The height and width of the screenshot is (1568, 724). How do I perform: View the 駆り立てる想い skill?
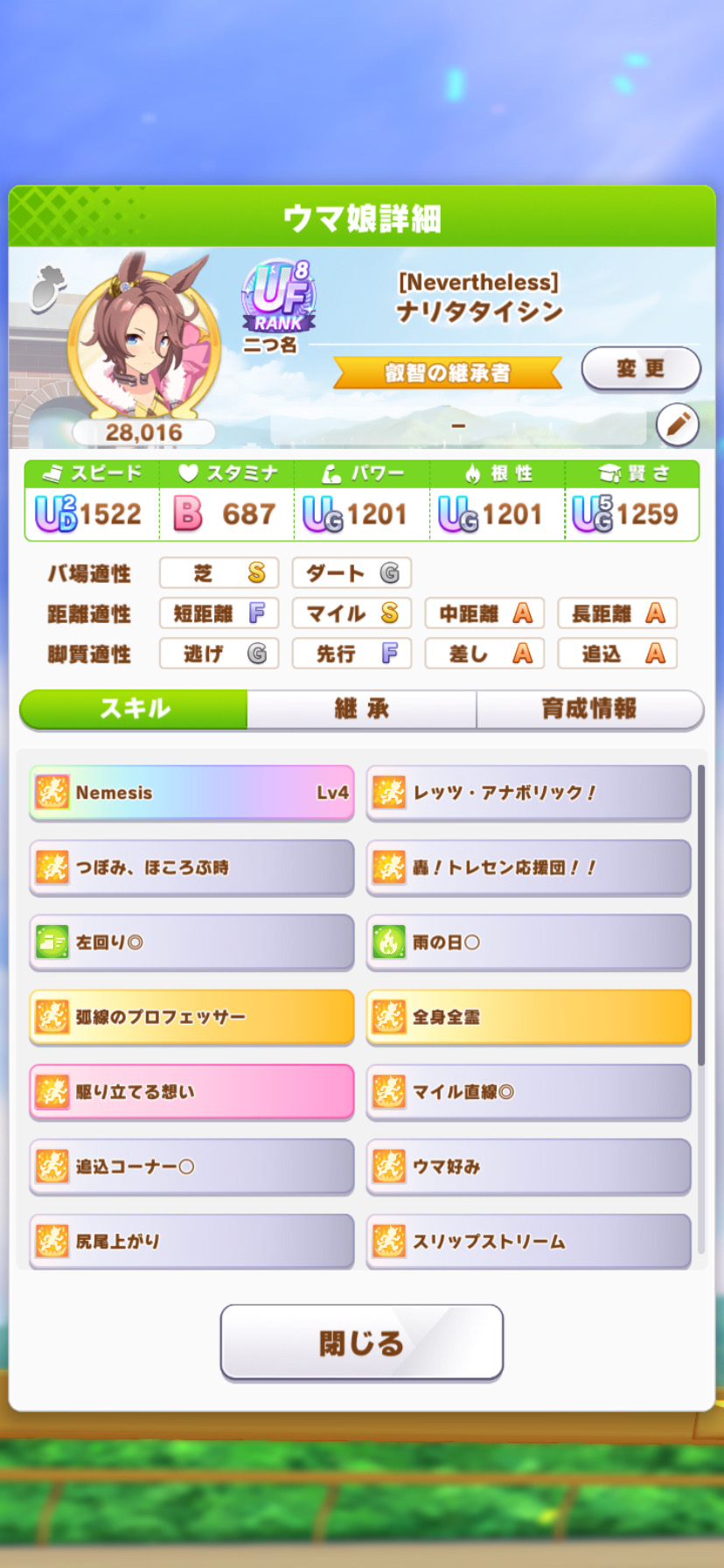pyautogui.click(x=191, y=1092)
